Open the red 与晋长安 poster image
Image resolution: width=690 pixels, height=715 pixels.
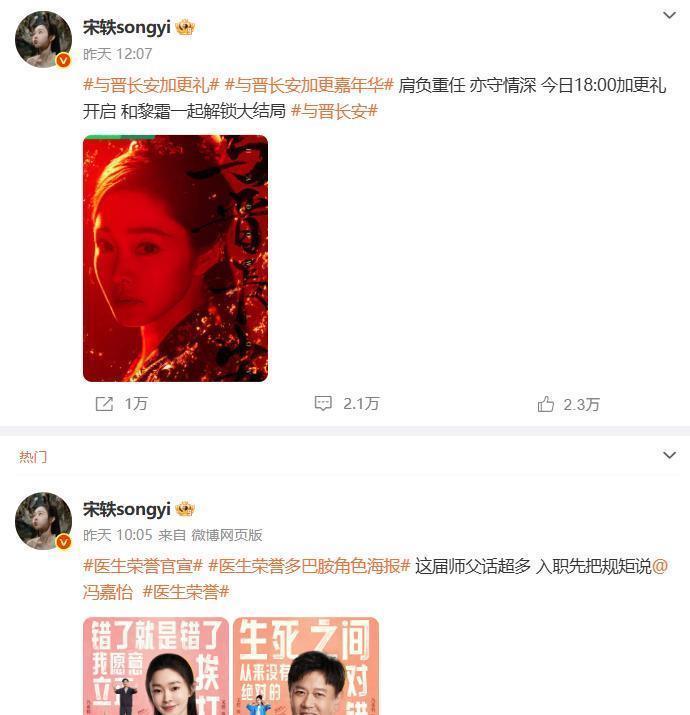pos(175,258)
